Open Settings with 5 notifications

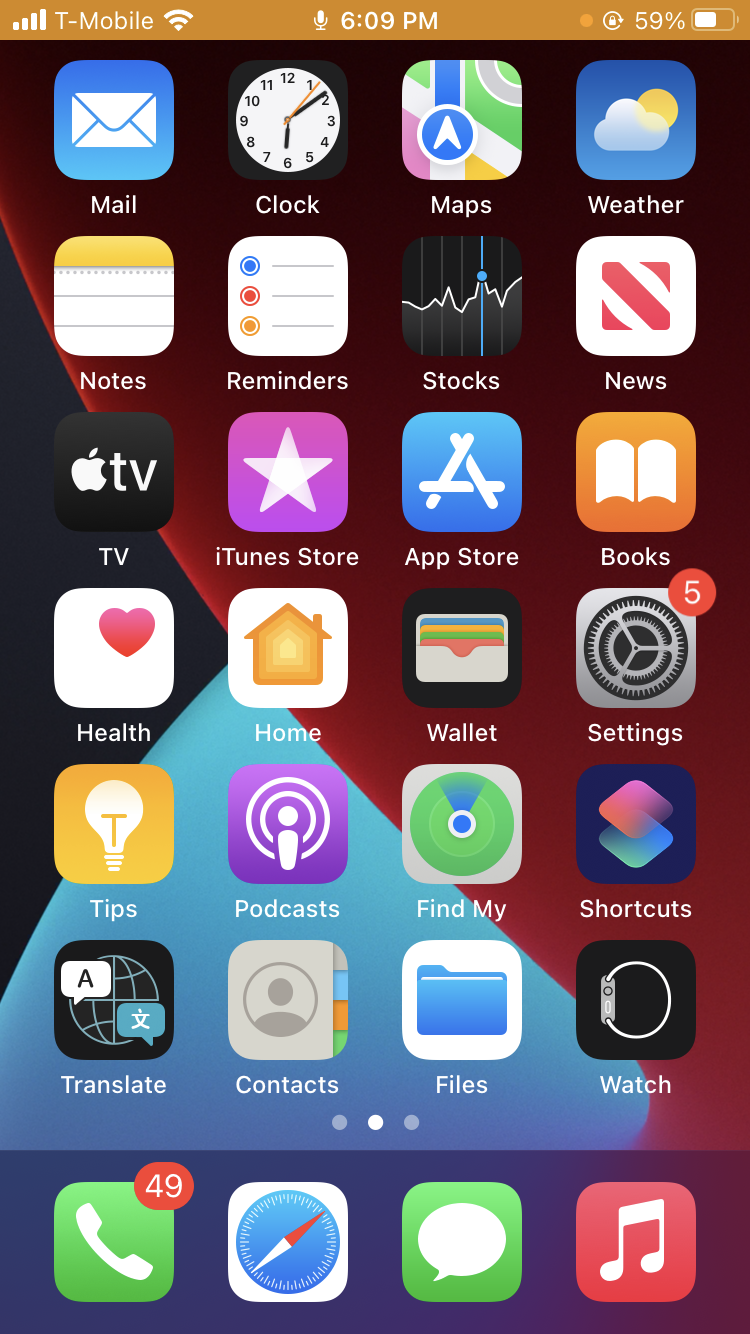click(x=636, y=648)
